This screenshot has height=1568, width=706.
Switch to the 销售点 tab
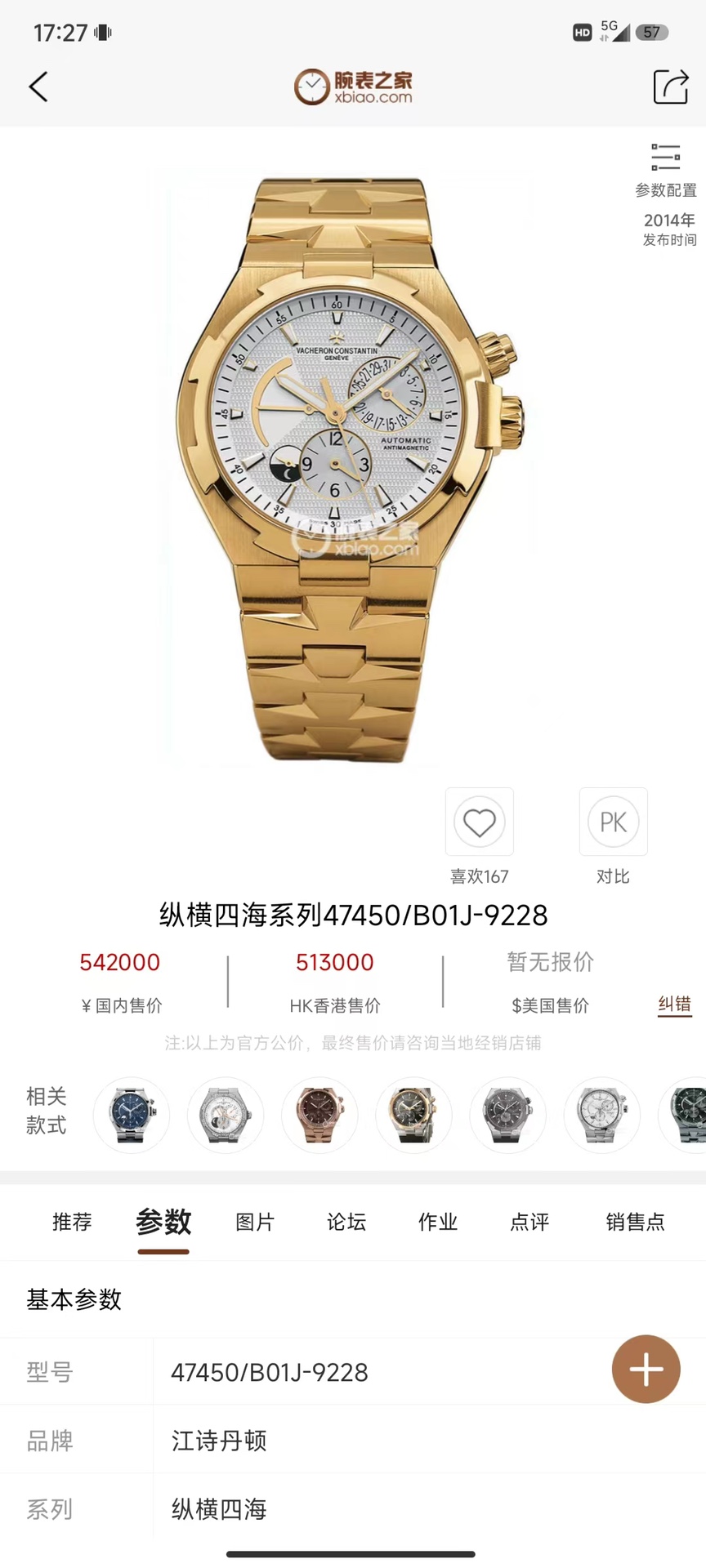[x=635, y=1222]
